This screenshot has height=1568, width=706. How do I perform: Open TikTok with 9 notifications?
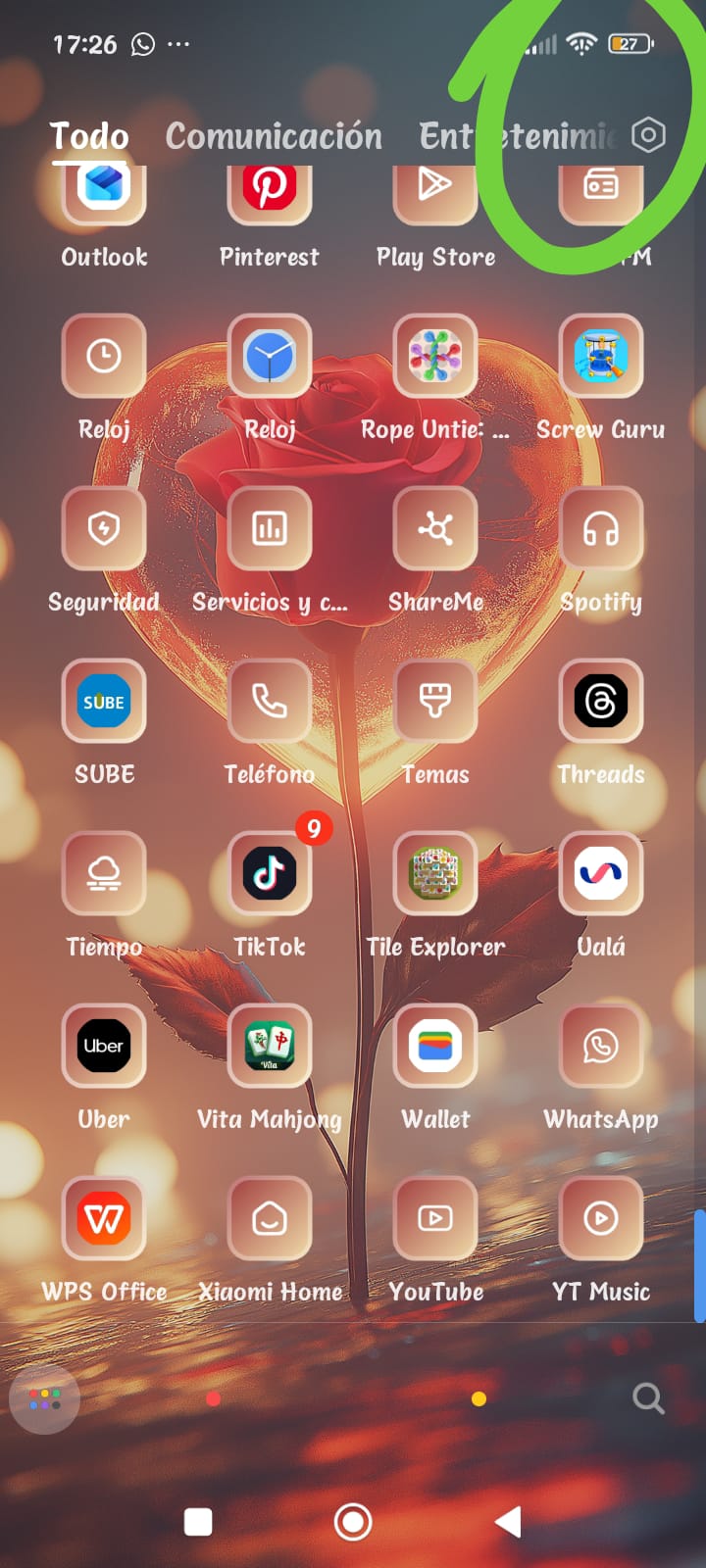tap(270, 873)
